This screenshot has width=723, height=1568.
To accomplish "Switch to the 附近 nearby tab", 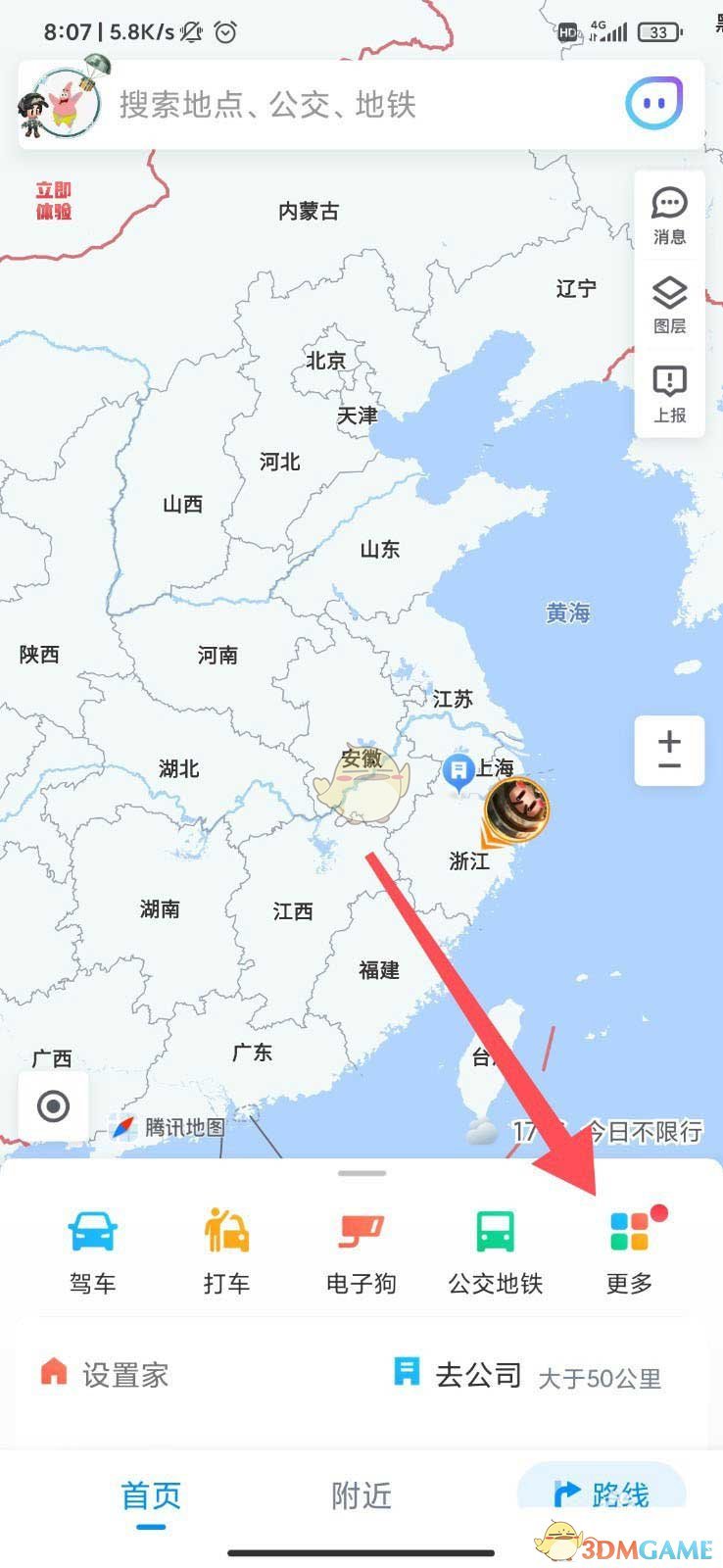I will (x=361, y=1496).
